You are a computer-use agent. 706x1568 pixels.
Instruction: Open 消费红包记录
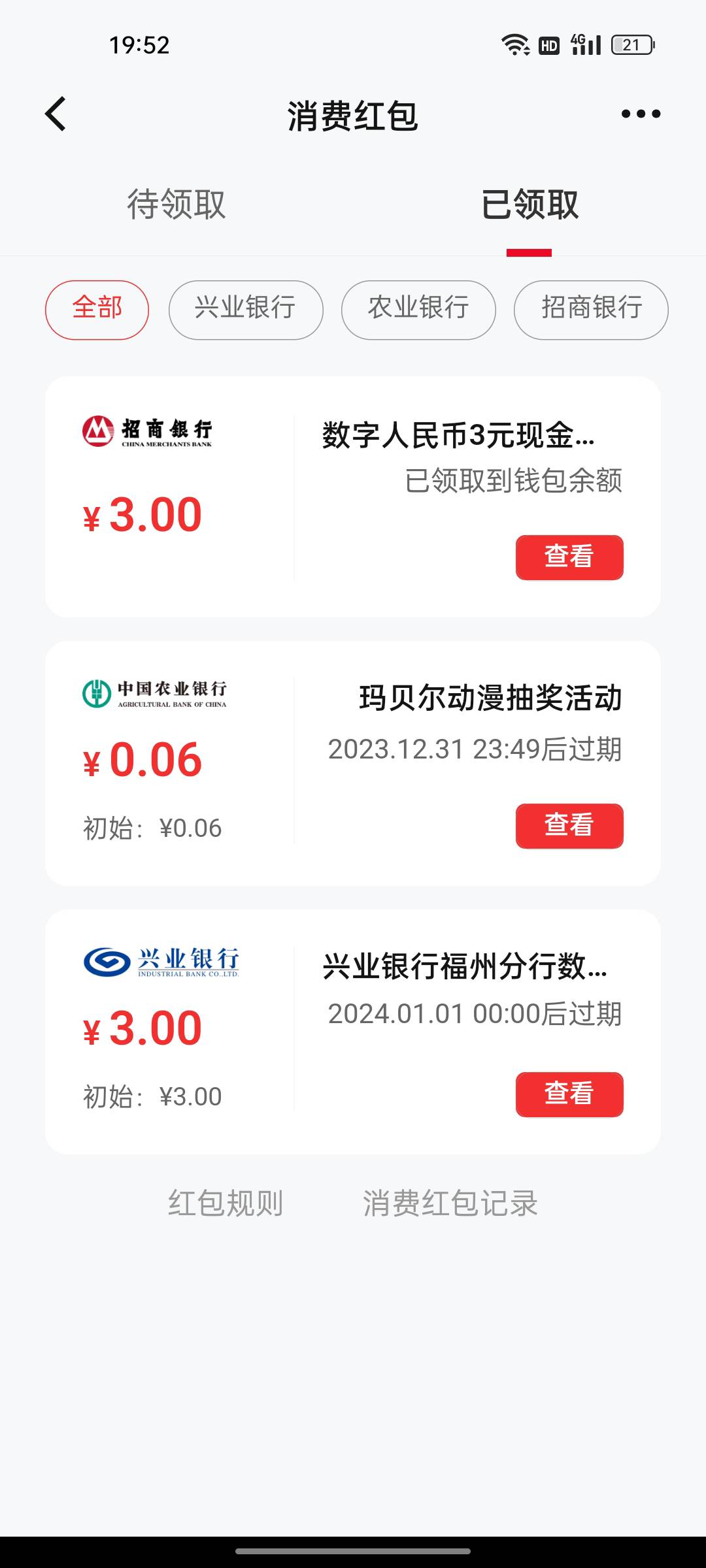tap(450, 1203)
